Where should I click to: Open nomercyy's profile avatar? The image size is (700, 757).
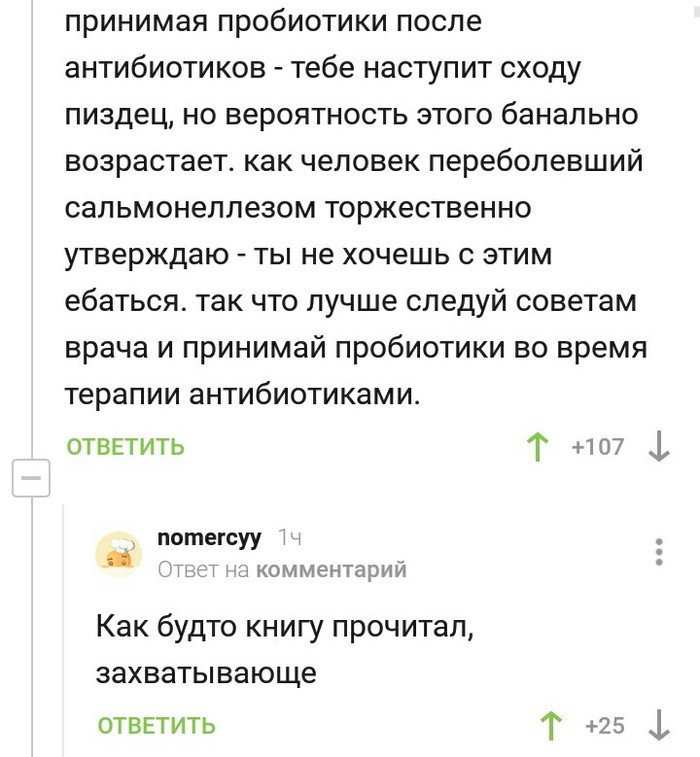coord(118,553)
